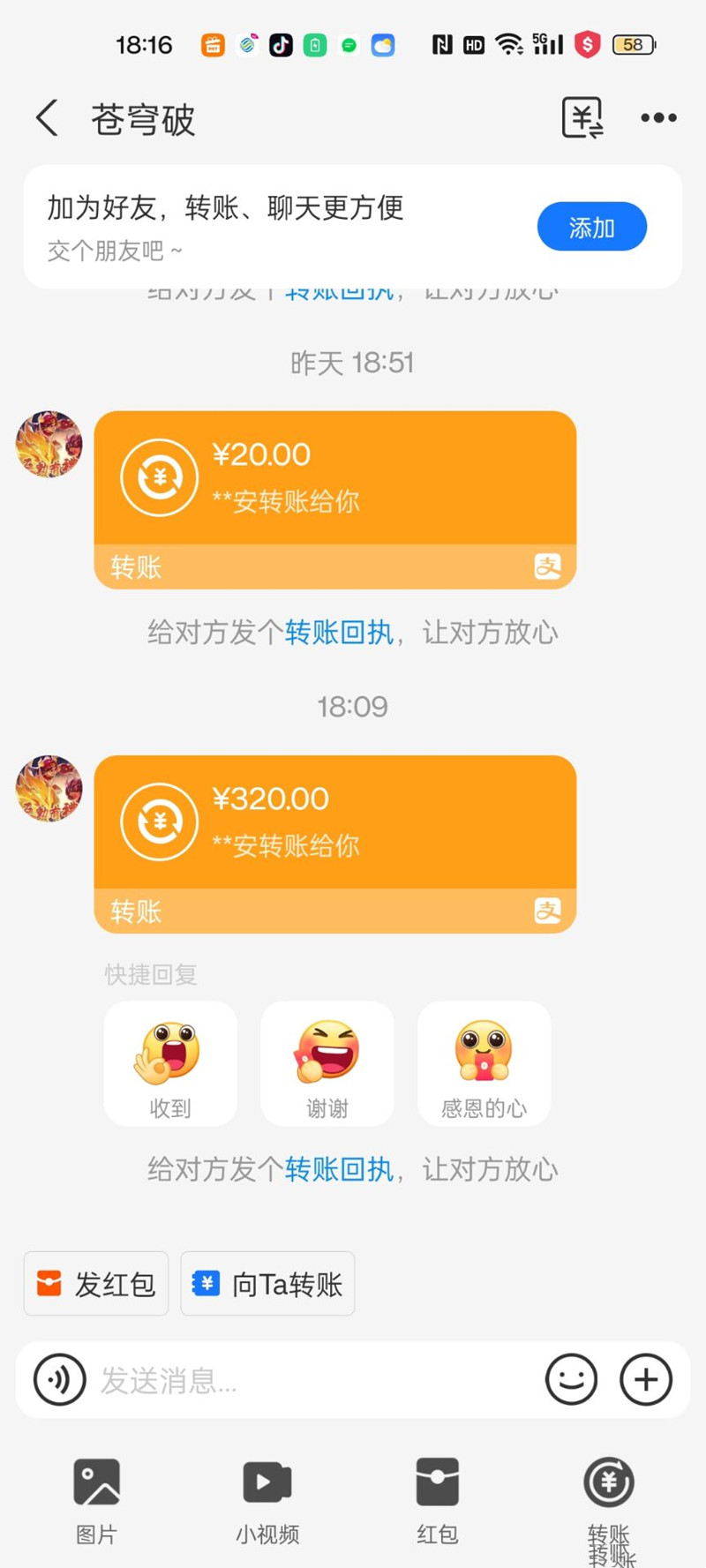Focus the 发送消息 text field

(x=309, y=1380)
